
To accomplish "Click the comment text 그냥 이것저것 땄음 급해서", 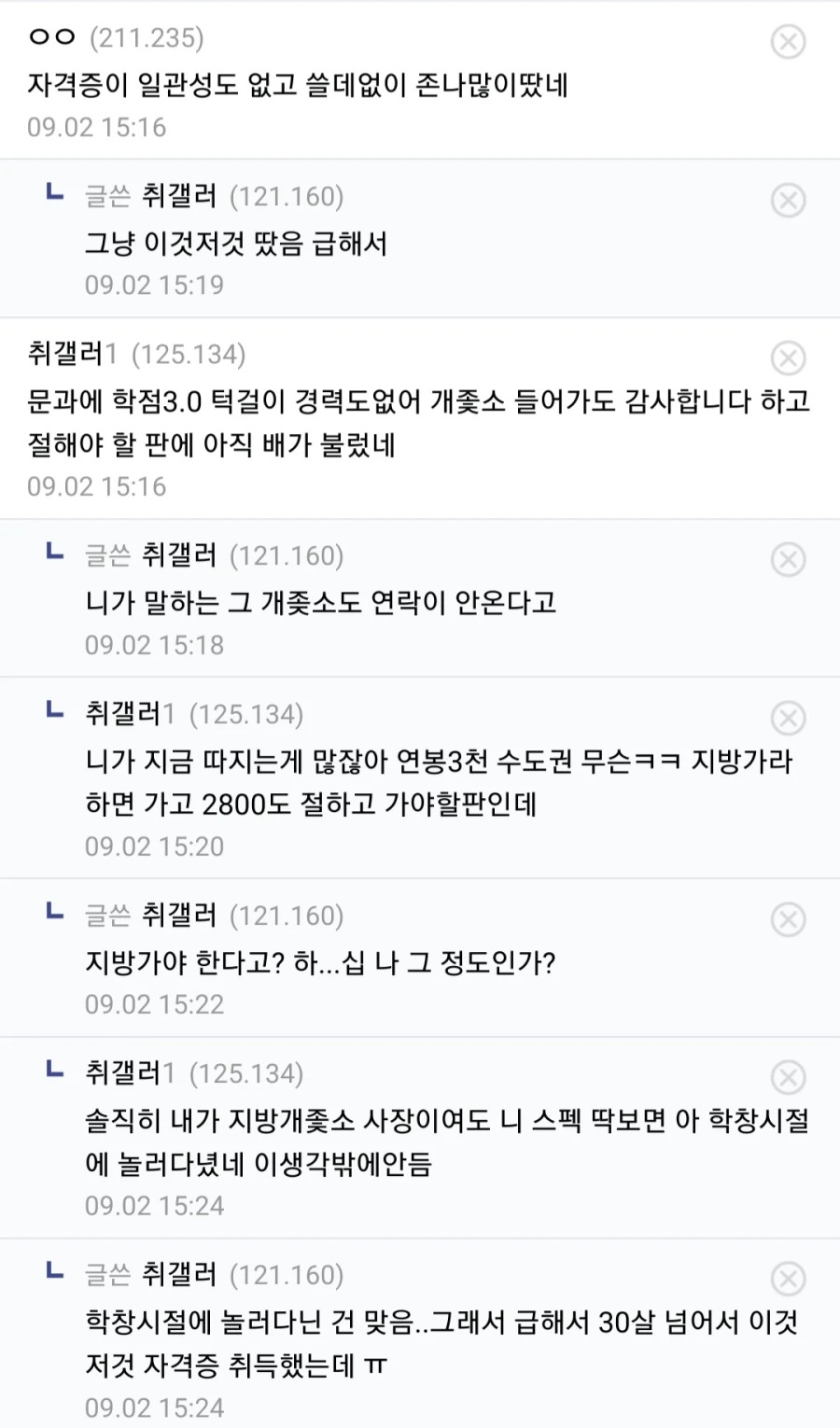I will coord(236,244).
